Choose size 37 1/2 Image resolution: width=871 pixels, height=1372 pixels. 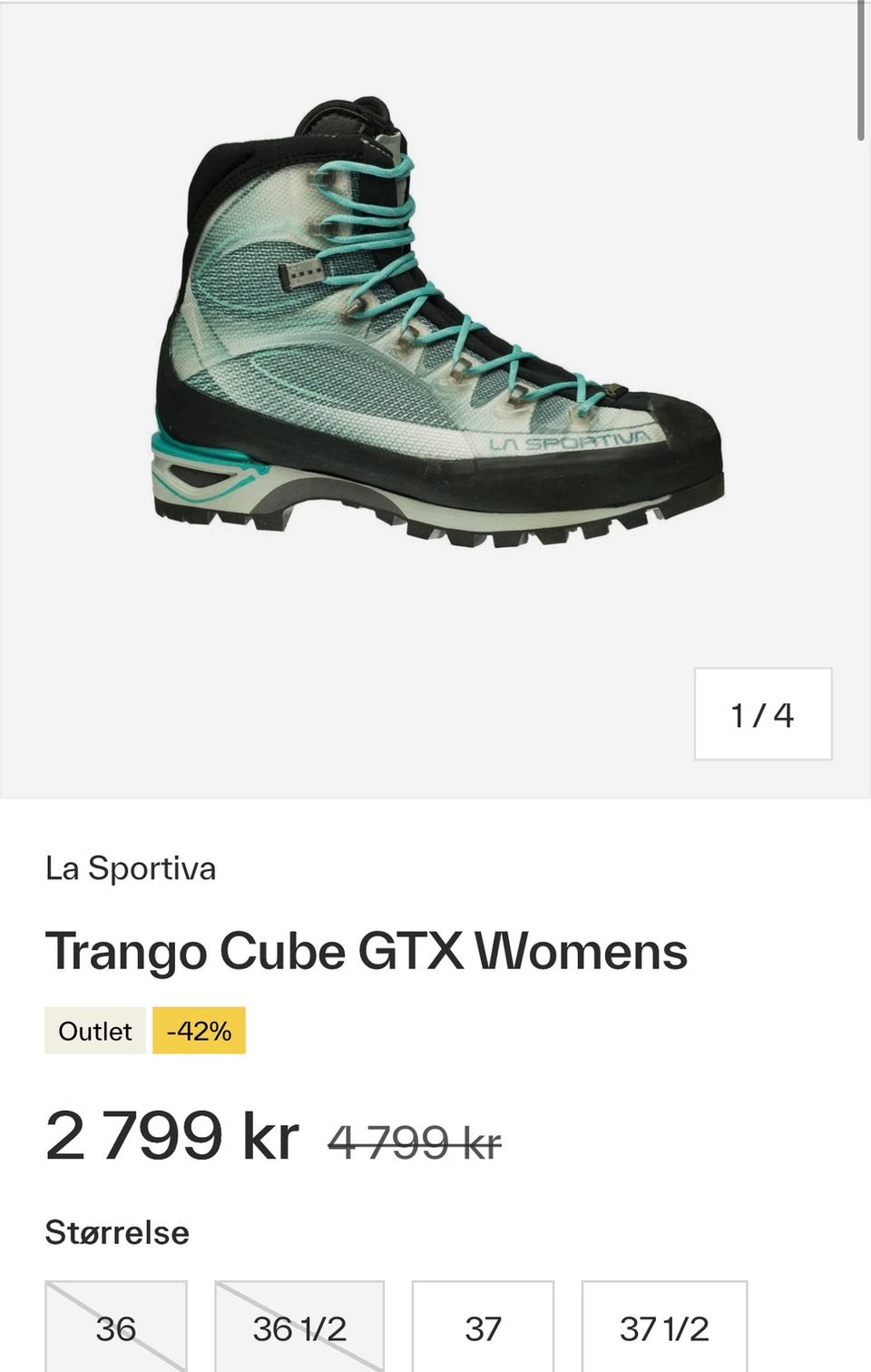(x=664, y=1328)
